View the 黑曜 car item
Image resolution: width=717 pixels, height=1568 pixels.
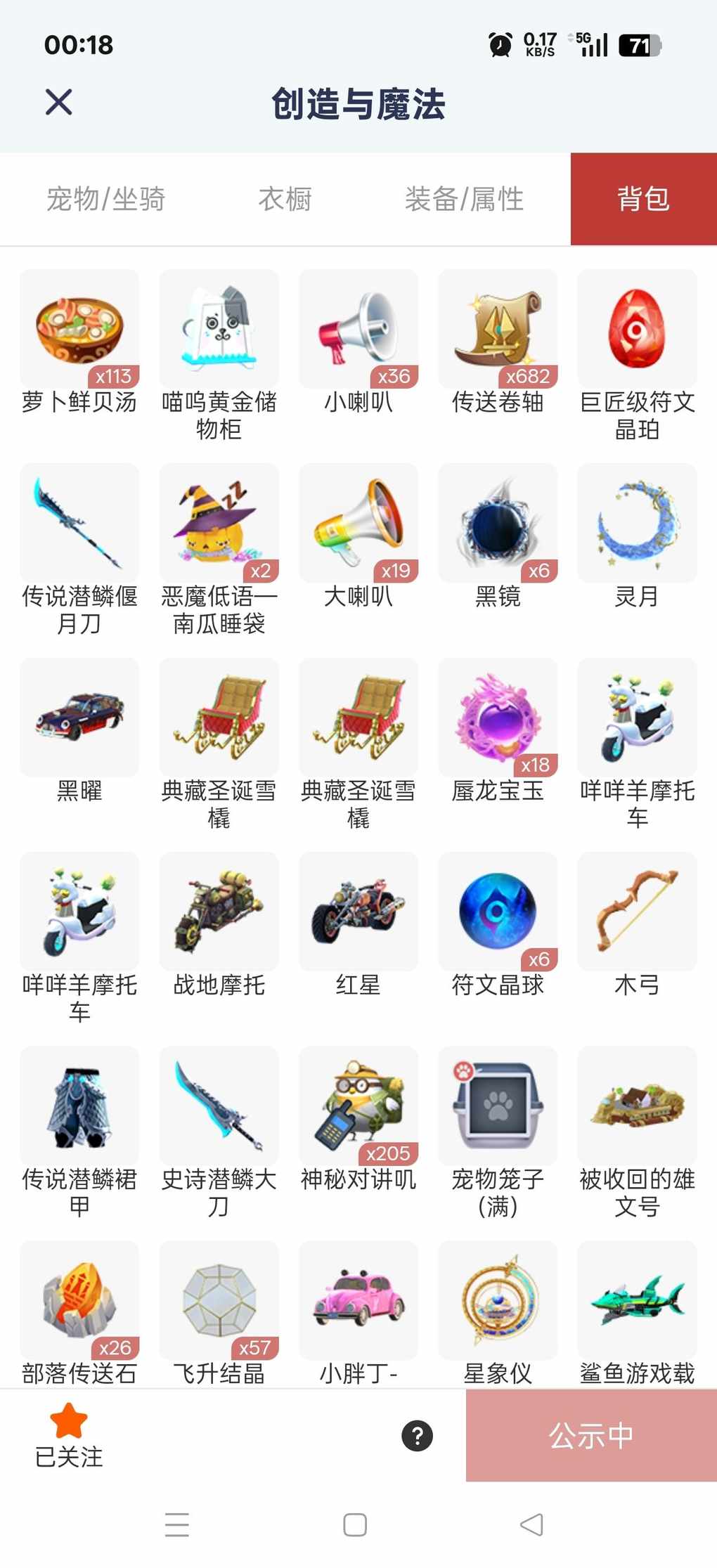click(x=79, y=718)
